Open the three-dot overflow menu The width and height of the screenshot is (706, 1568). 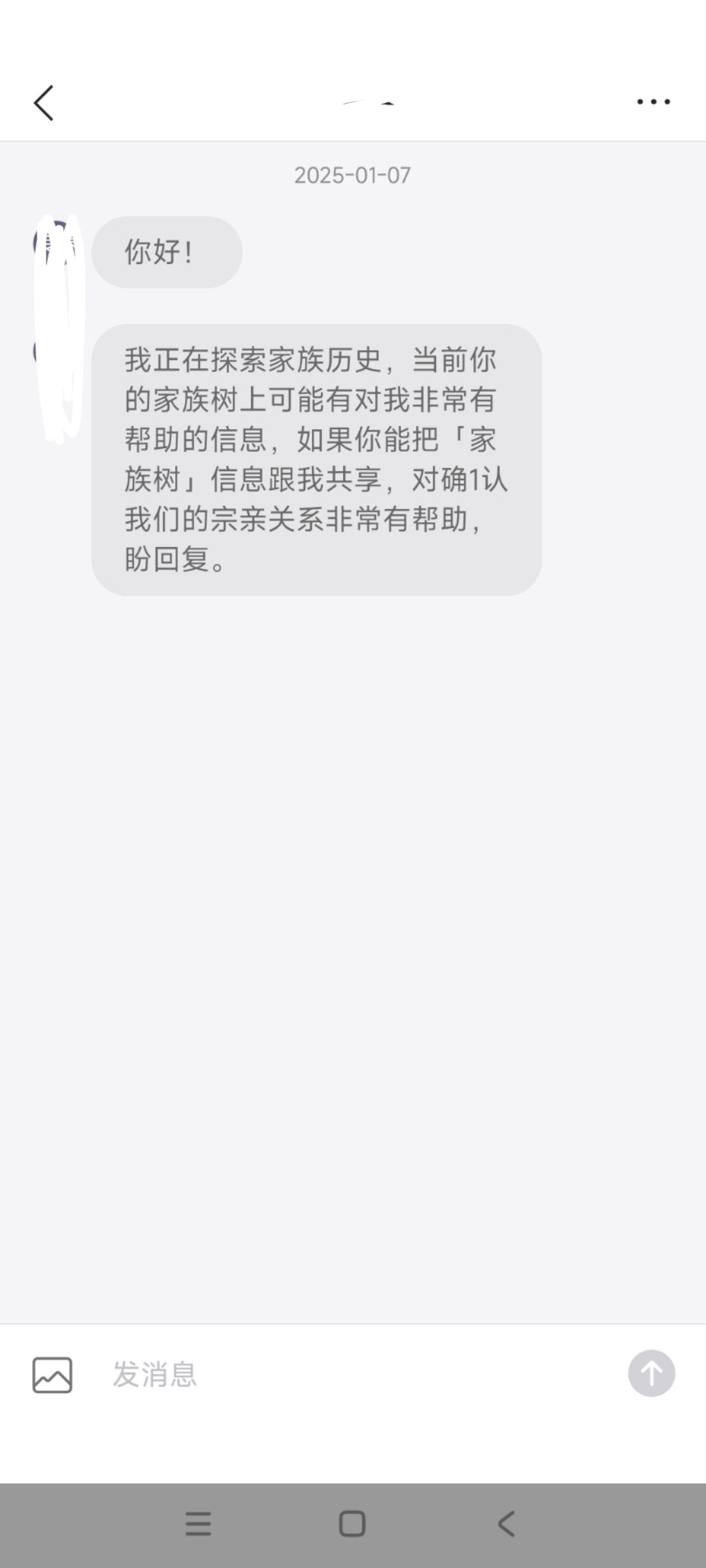[654, 102]
